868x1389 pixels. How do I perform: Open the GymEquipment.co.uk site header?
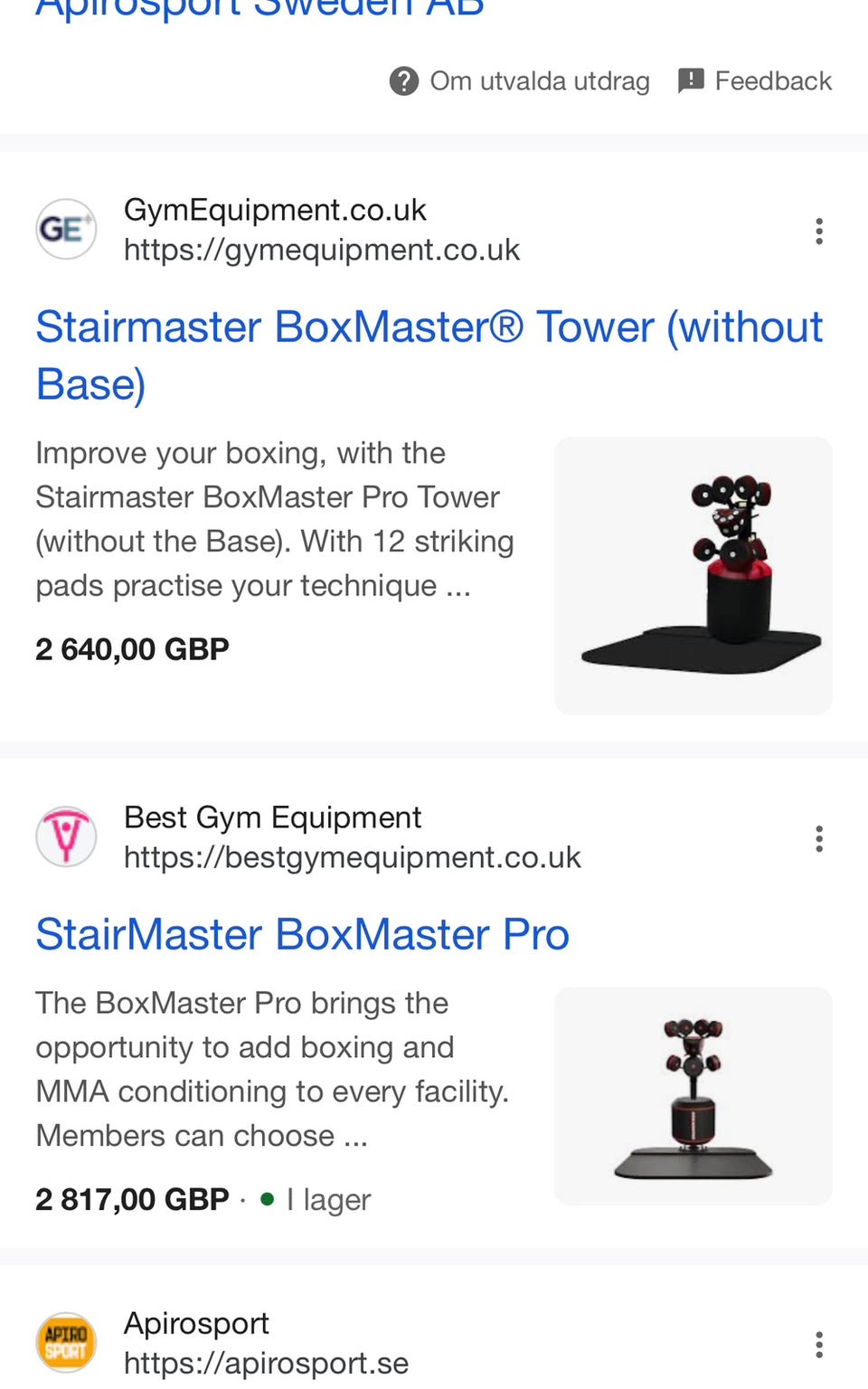(278, 230)
